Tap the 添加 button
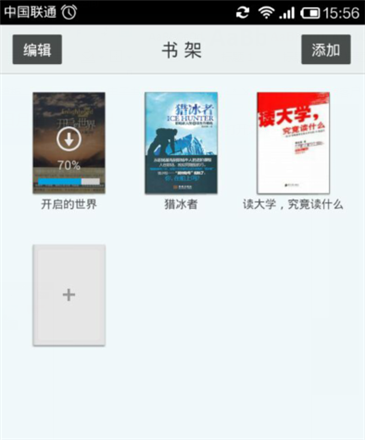 pos(326,50)
